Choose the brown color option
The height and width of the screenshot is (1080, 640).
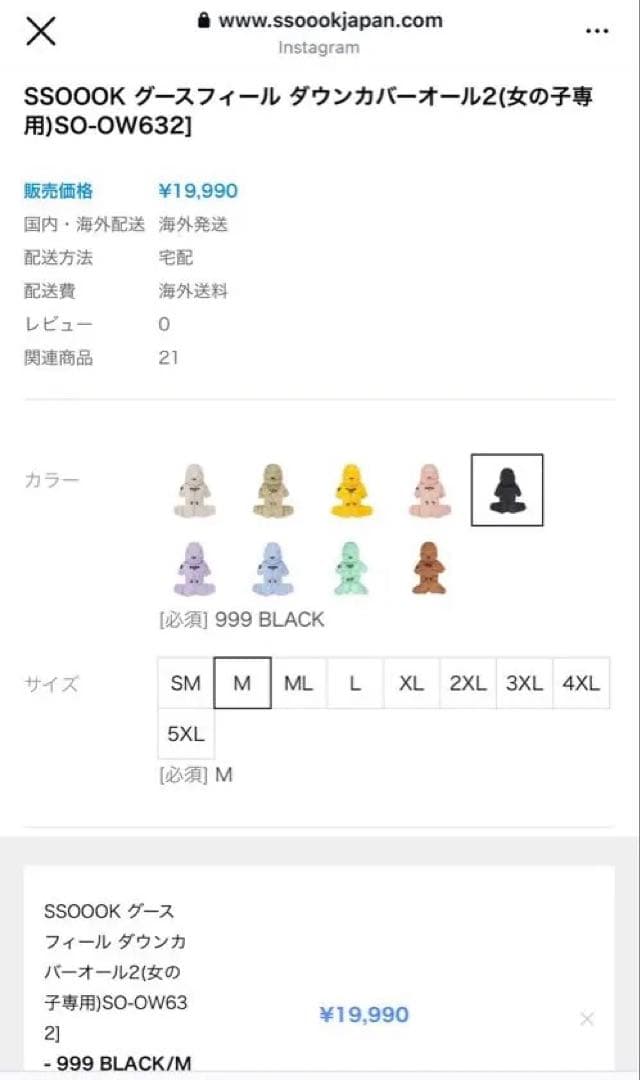coord(428,569)
